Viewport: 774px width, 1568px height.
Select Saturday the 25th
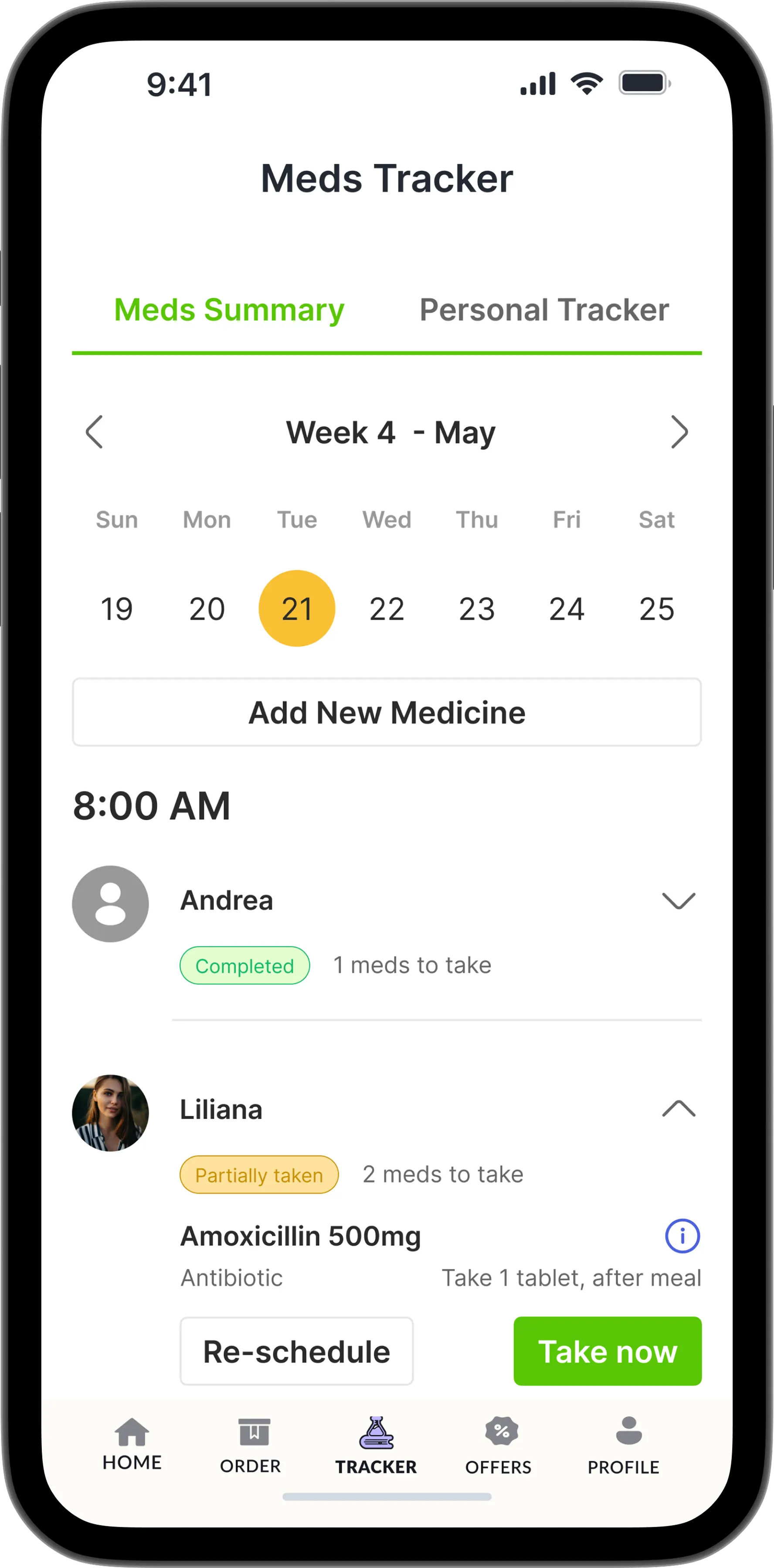(656, 609)
